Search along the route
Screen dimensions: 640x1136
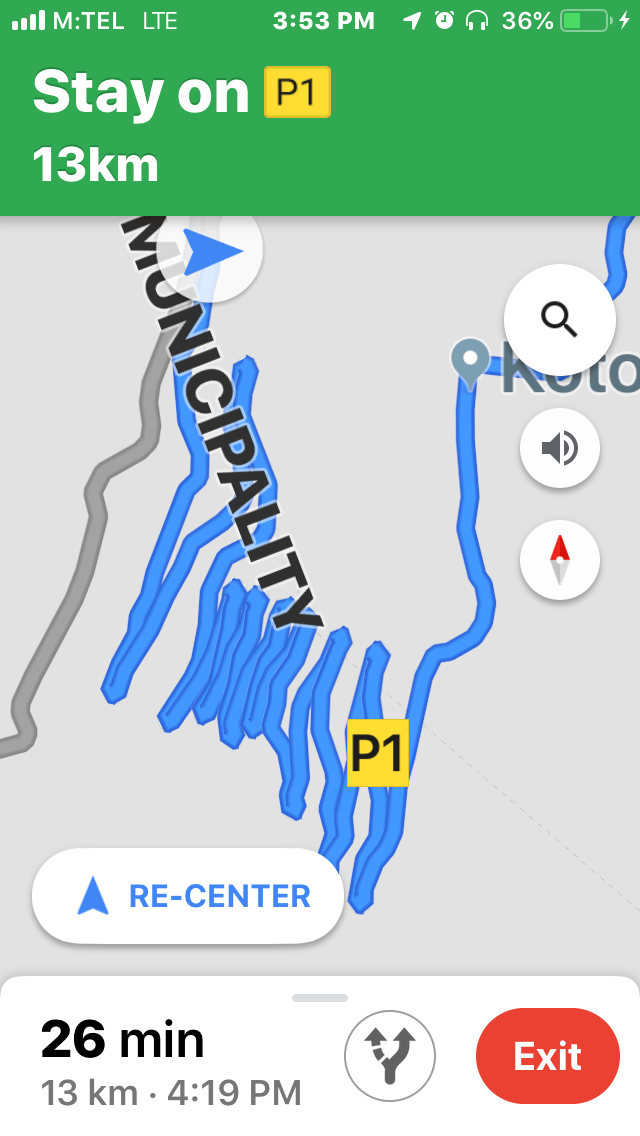[x=559, y=319]
